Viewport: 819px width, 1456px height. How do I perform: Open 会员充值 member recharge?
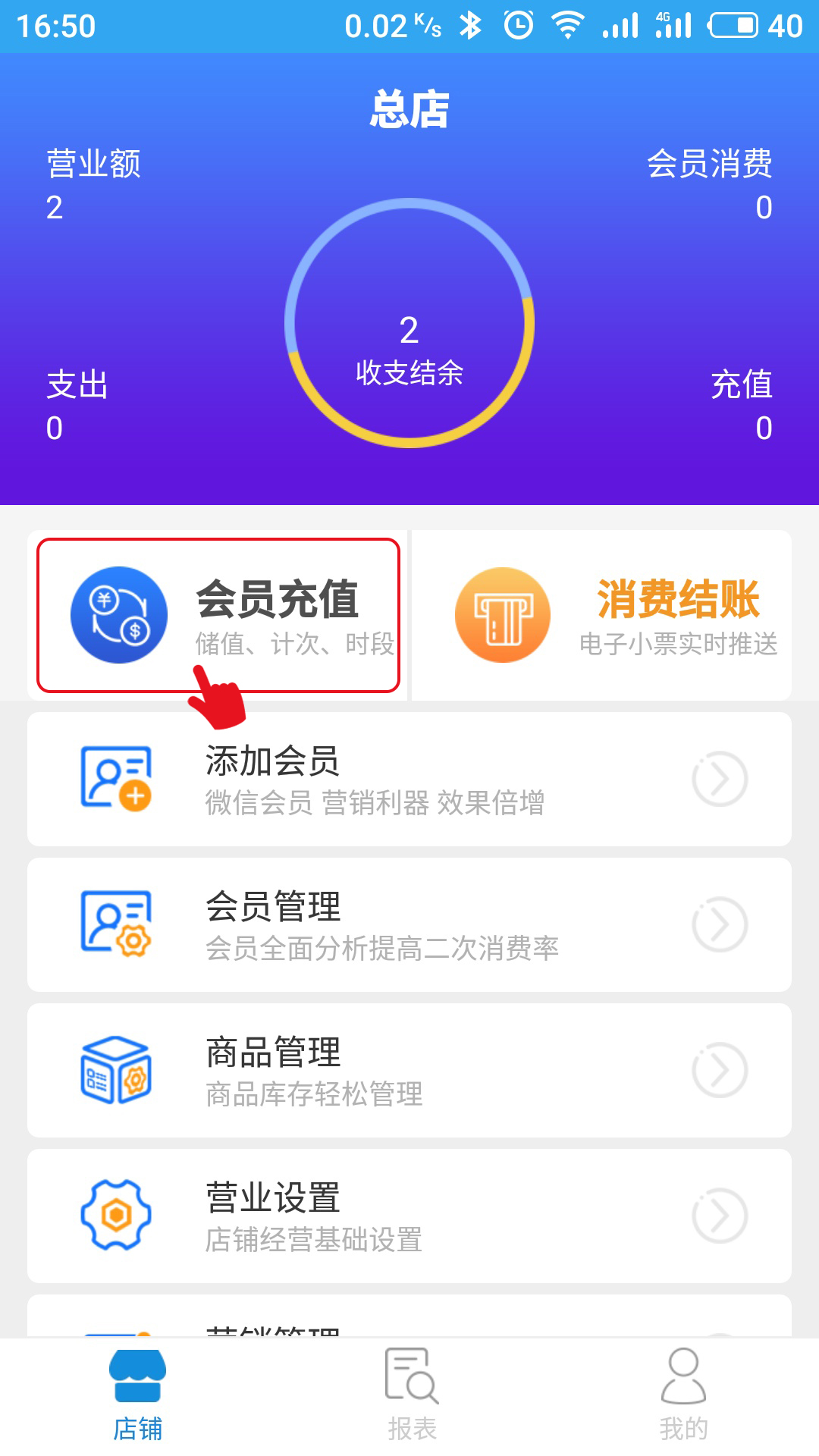click(x=218, y=615)
